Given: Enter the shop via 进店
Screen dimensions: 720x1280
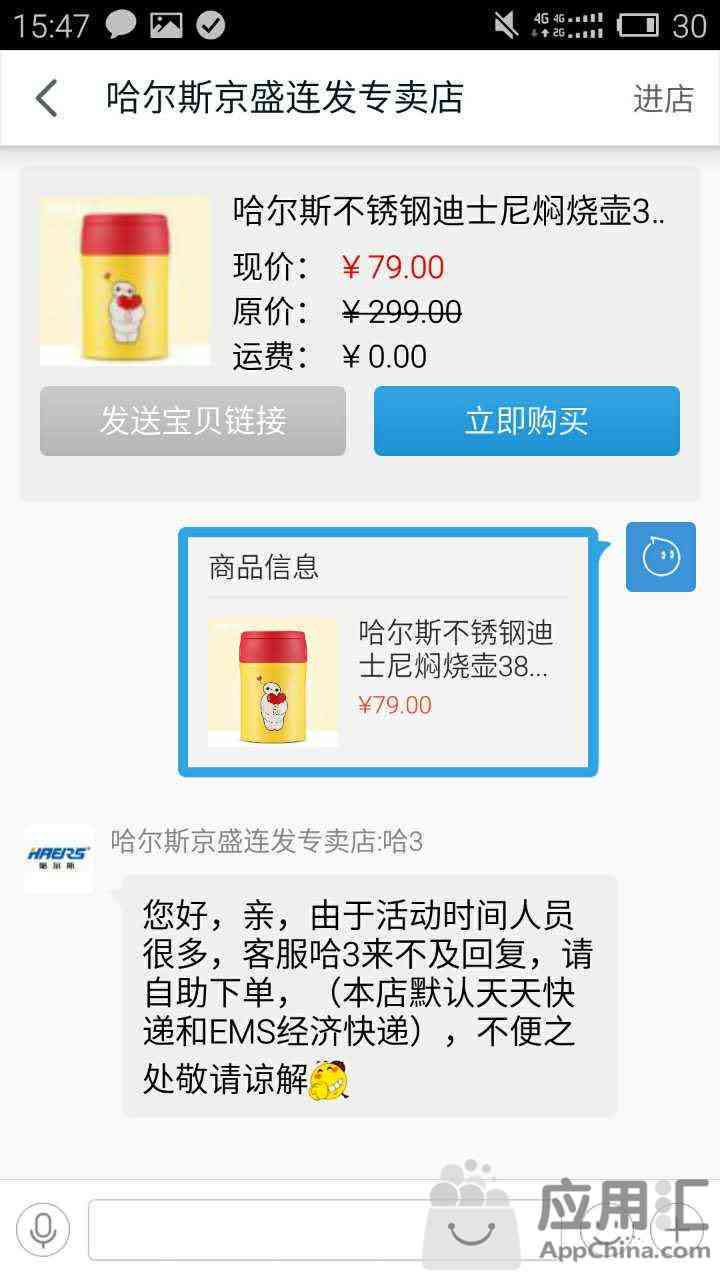Looking at the screenshot, I should (663, 98).
